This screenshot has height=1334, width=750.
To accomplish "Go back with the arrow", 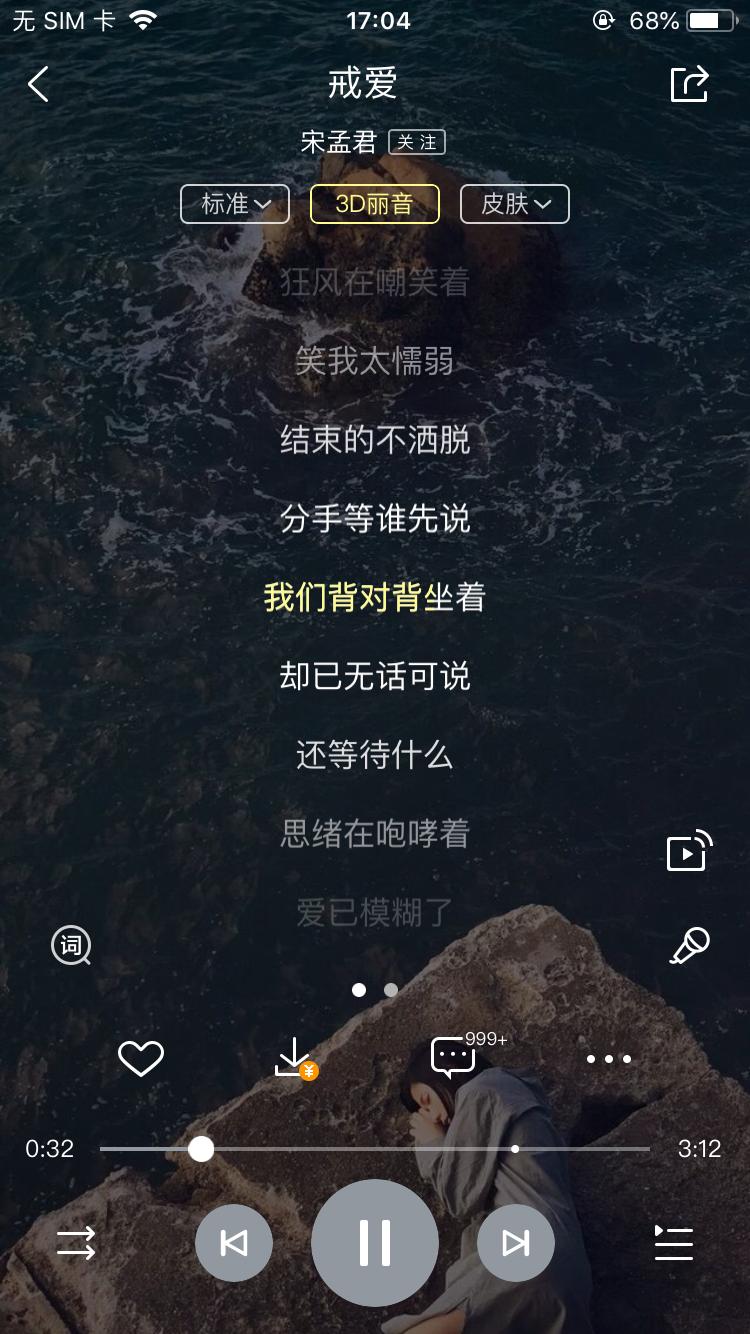I will pos(38,84).
